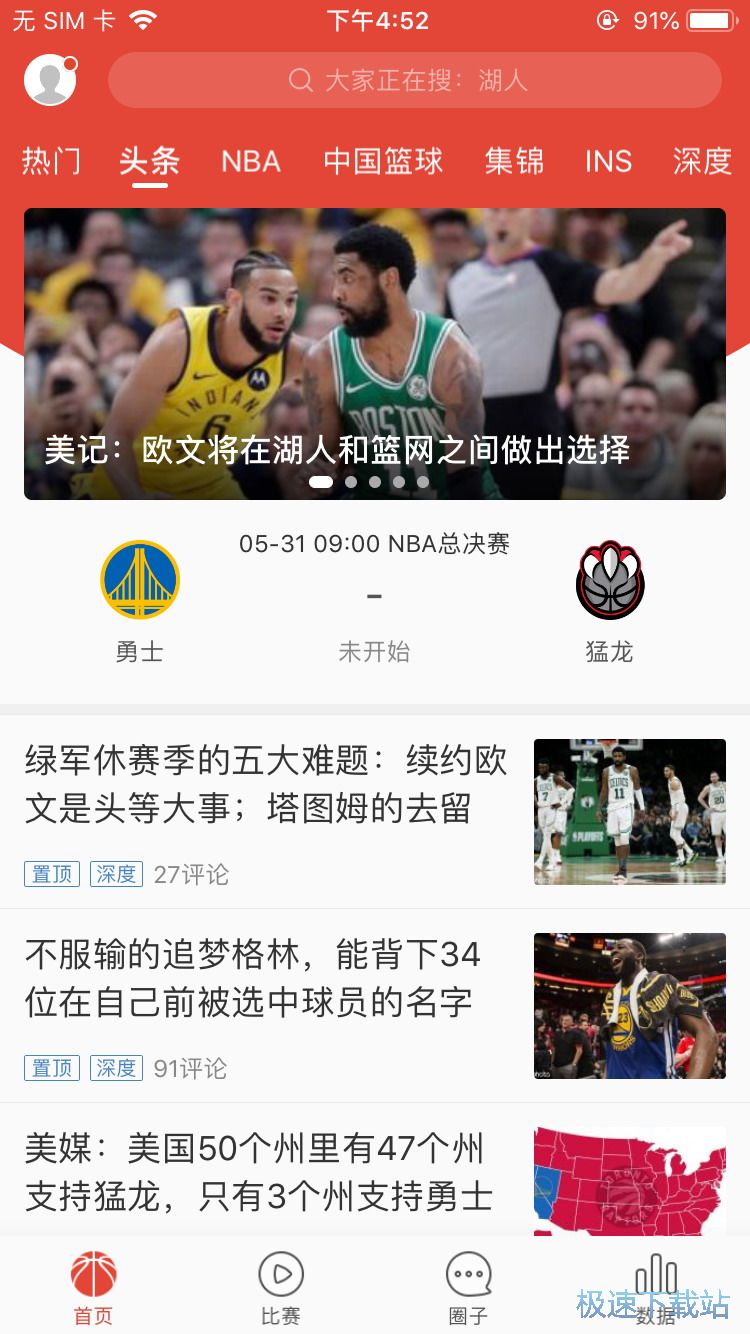Image resolution: width=750 pixels, height=1334 pixels.
Task: Switch to the NBA tab
Action: point(251,161)
